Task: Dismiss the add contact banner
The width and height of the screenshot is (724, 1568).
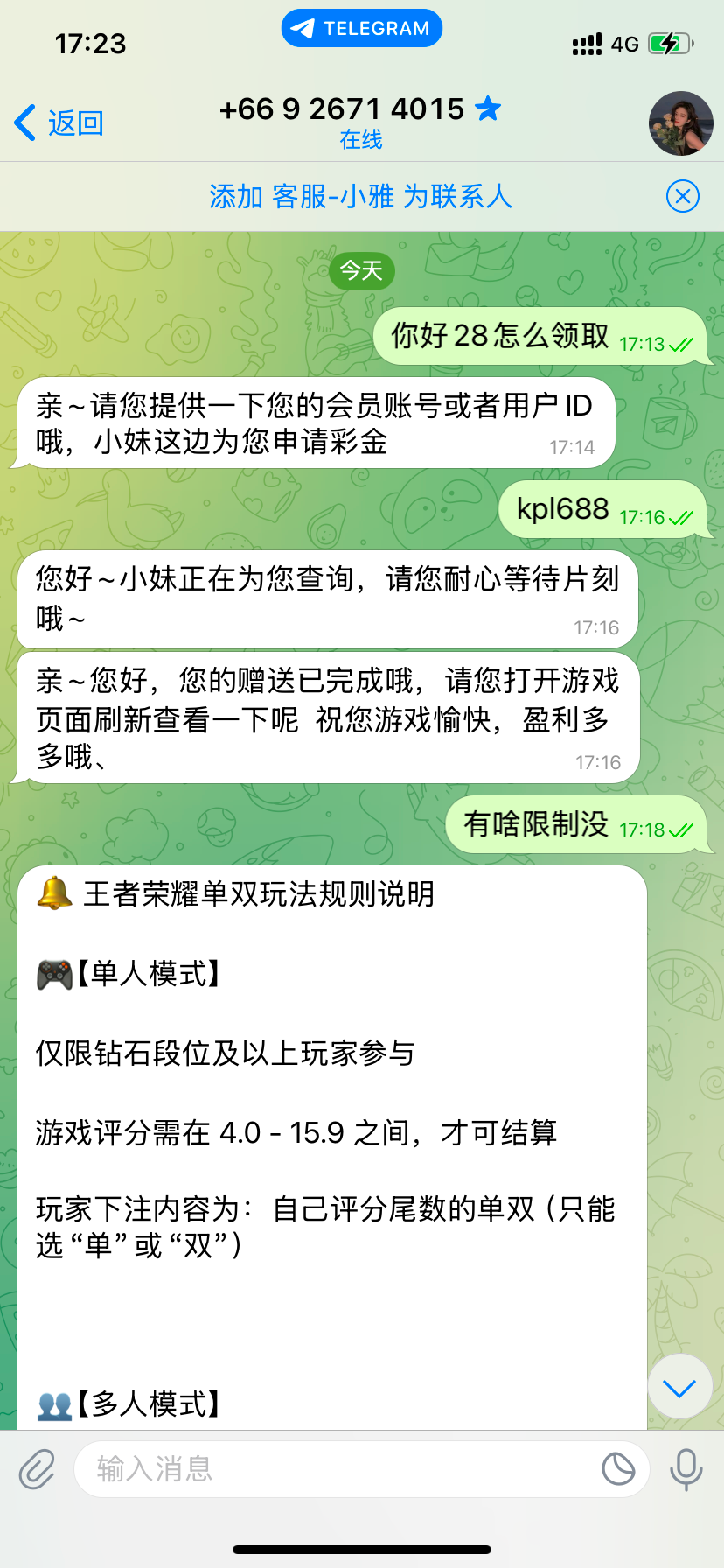Action: [x=682, y=196]
